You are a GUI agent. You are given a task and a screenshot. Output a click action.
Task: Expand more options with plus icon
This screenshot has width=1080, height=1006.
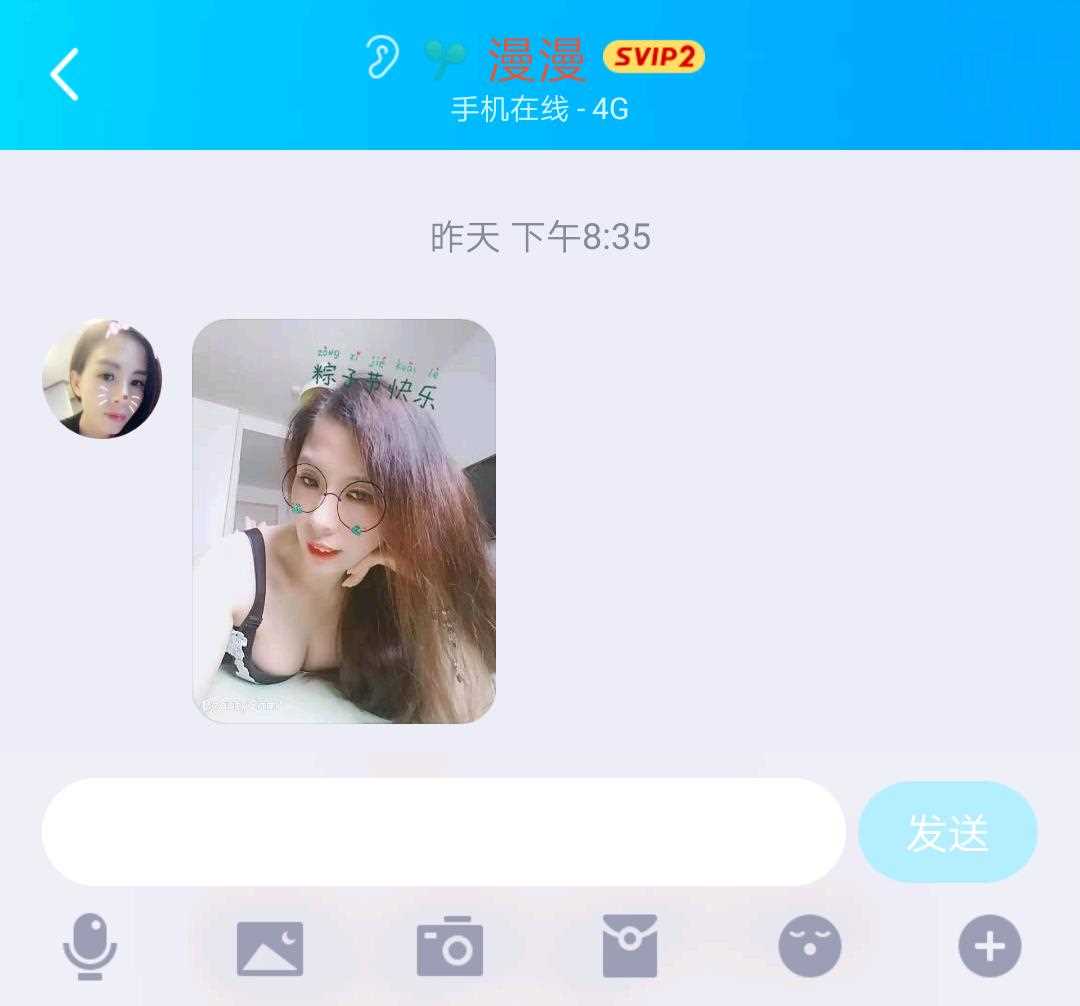click(x=990, y=946)
